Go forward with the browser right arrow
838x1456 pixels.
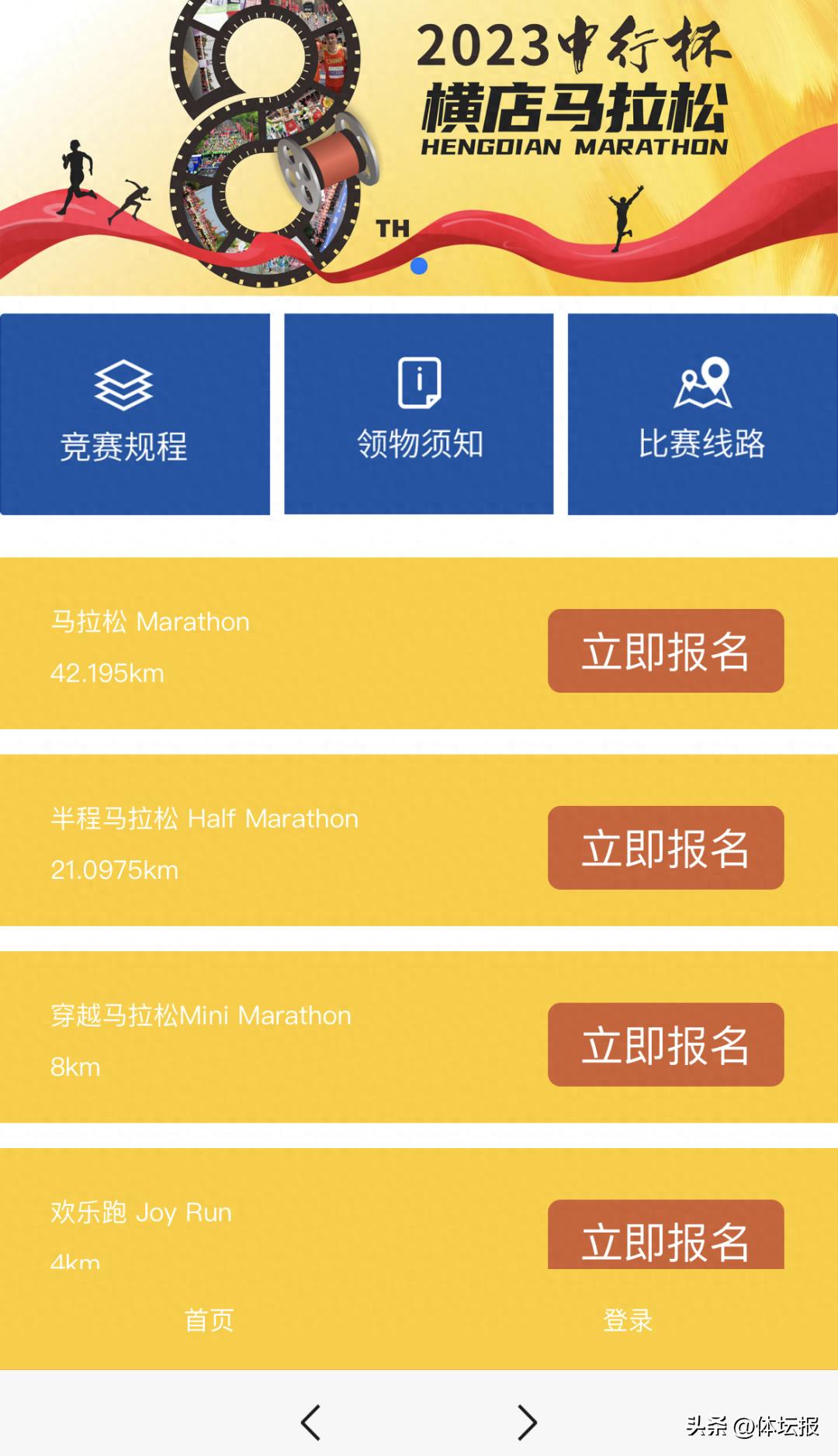528,1423
